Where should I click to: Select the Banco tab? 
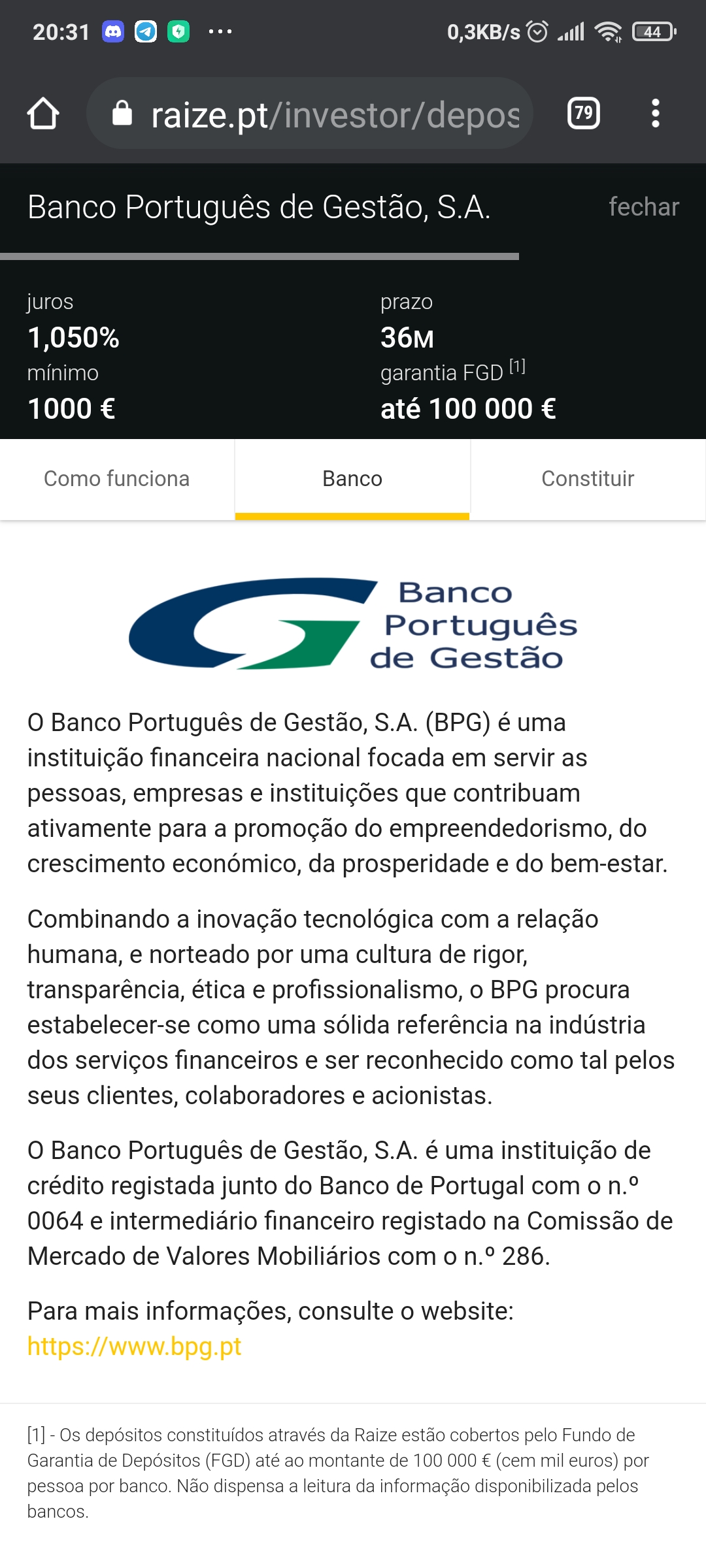click(352, 479)
